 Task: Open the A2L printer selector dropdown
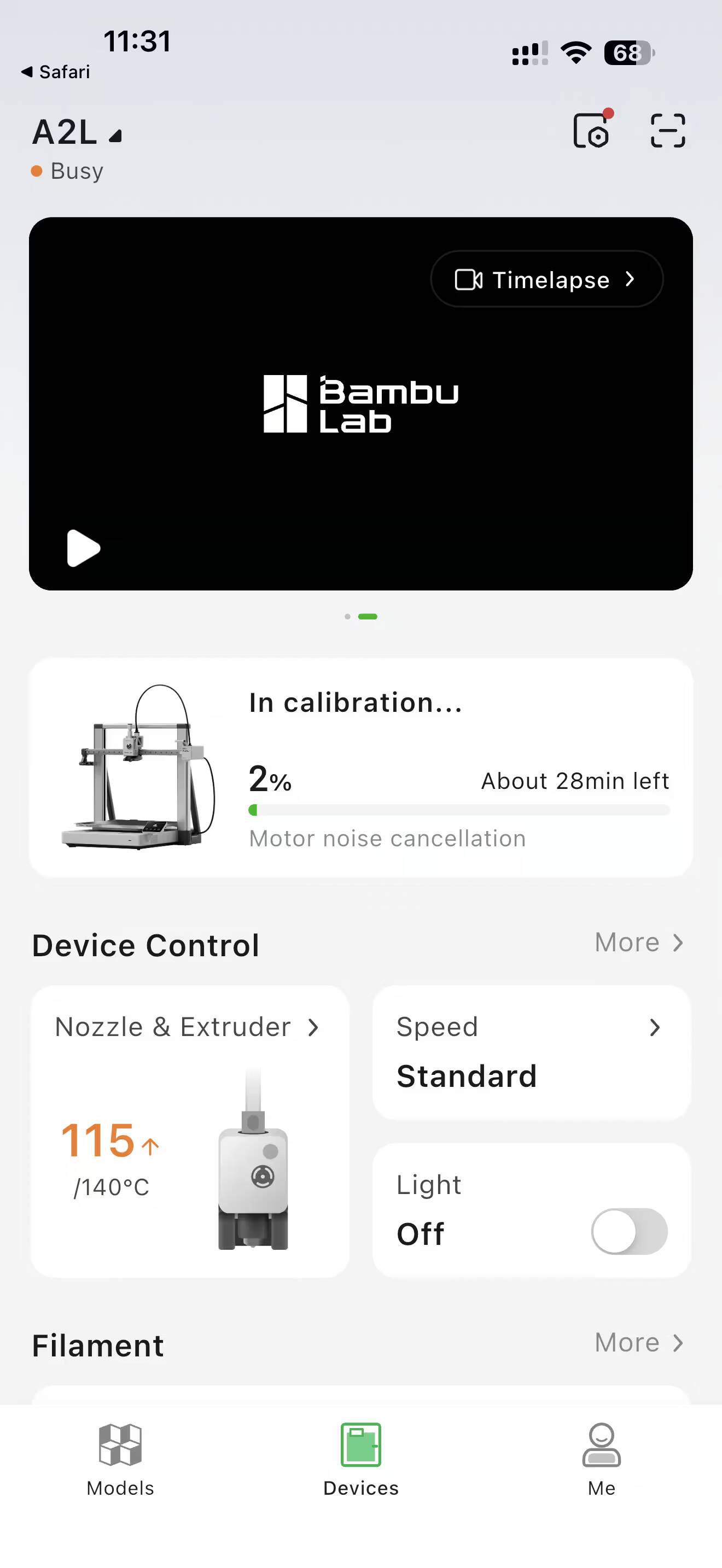pyautogui.click(x=77, y=132)
